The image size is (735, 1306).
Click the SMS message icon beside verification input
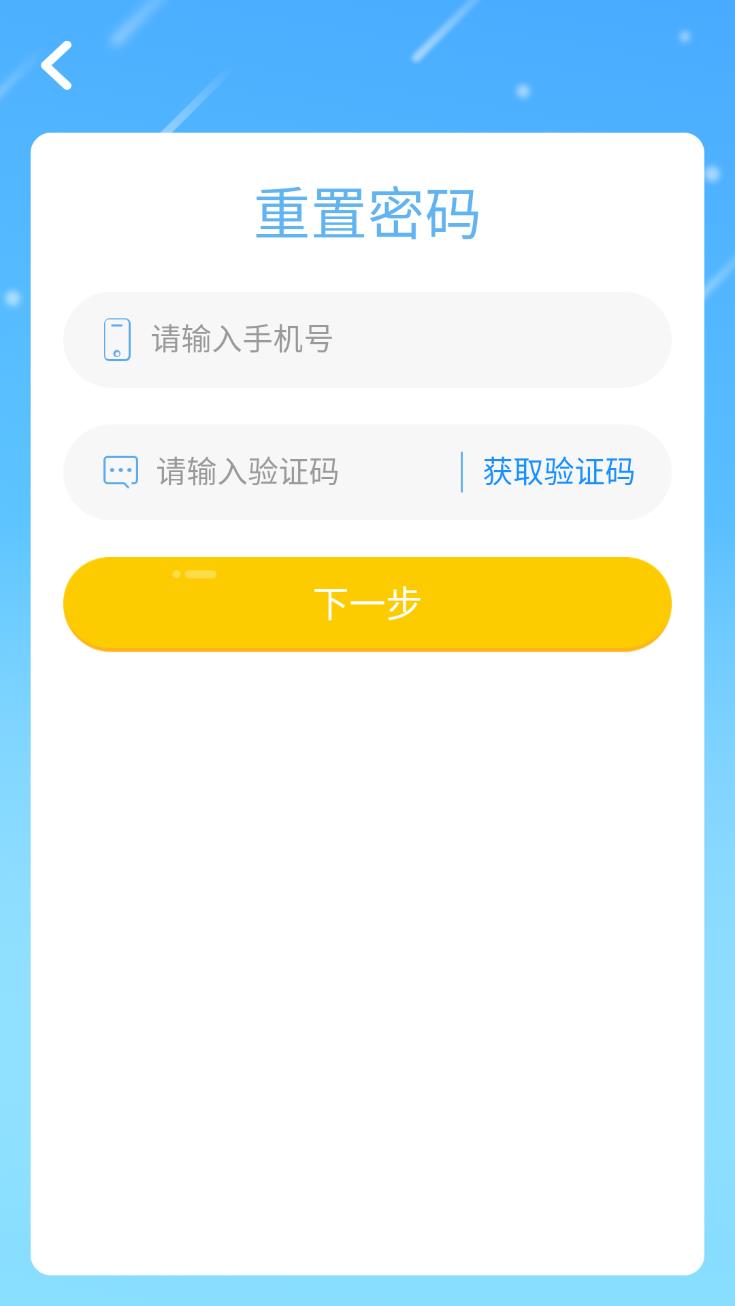120,472
